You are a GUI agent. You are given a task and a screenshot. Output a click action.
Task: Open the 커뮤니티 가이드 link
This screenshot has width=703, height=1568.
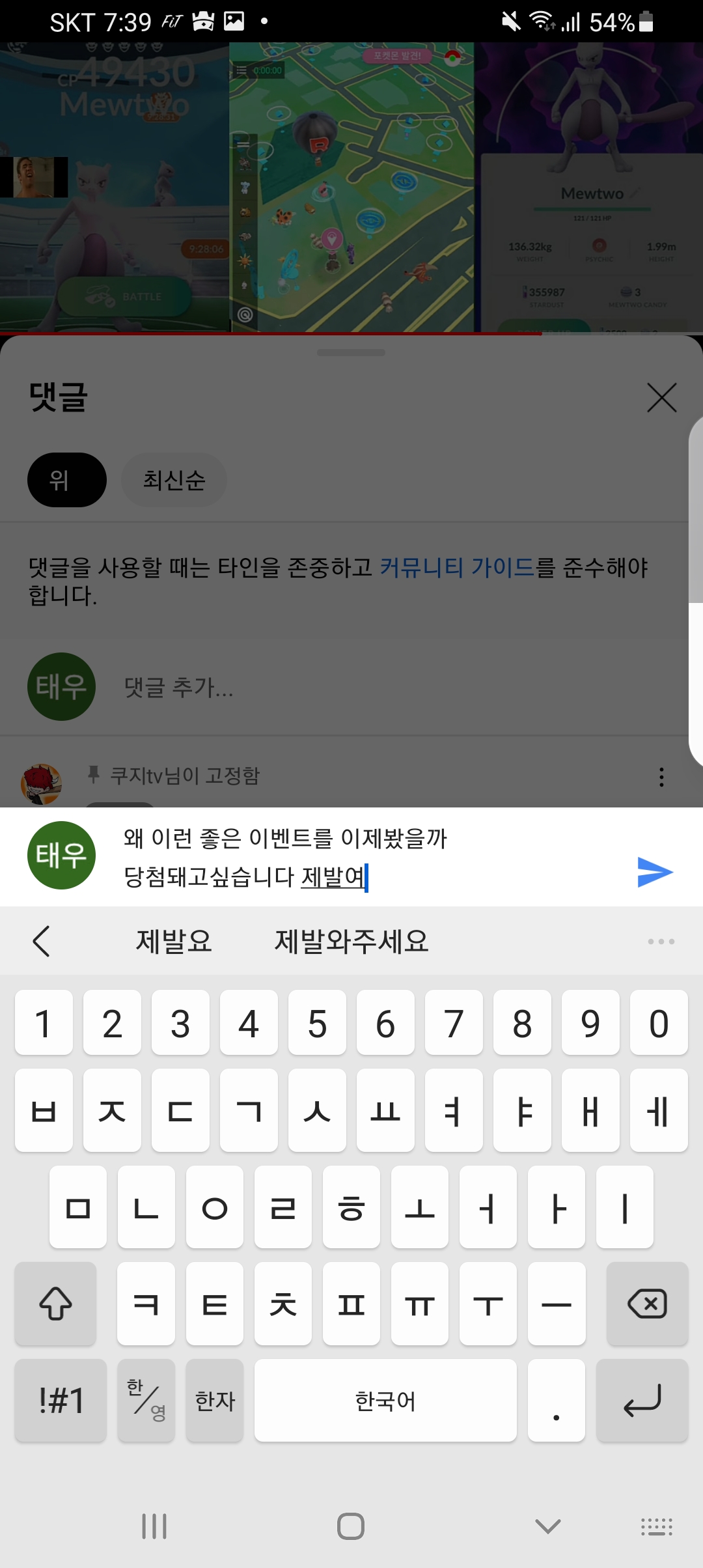click(456, 568)
